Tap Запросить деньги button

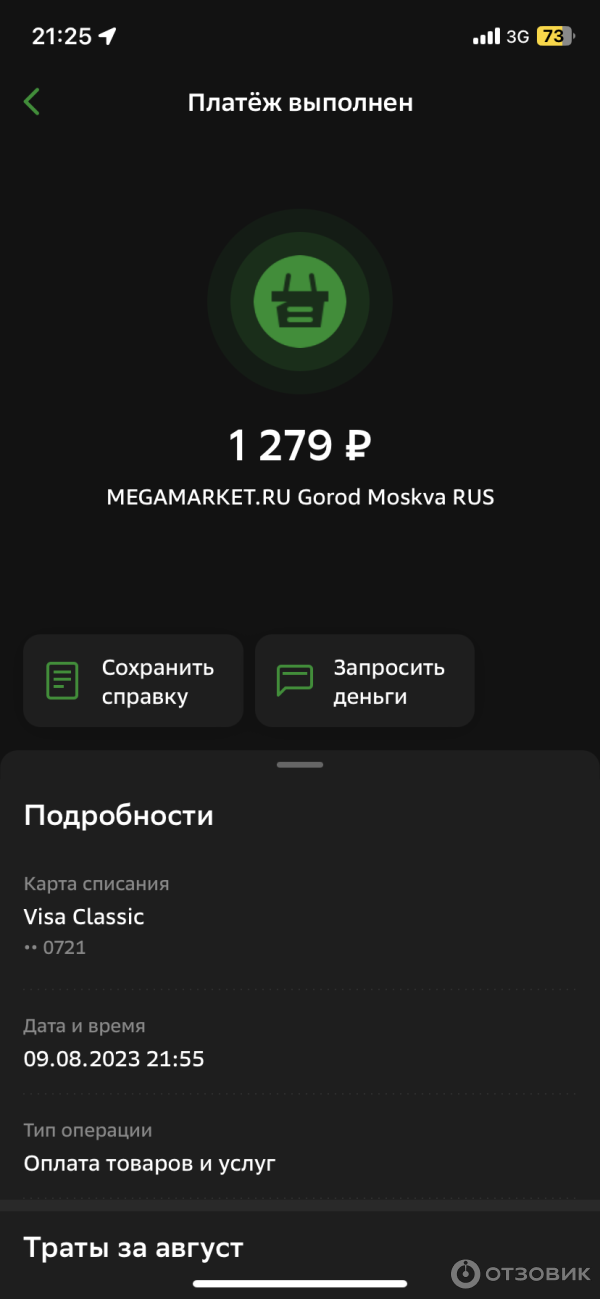[364, 681]
